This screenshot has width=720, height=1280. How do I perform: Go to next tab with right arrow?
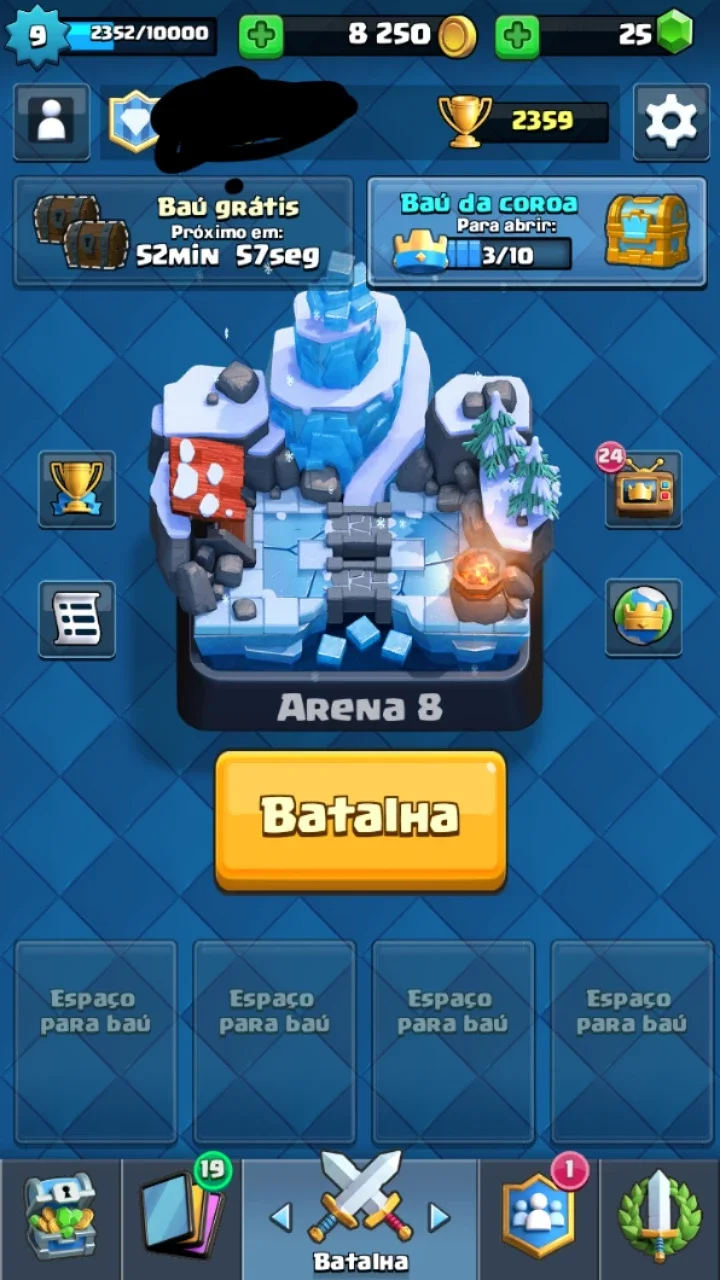click(439, 1217)
